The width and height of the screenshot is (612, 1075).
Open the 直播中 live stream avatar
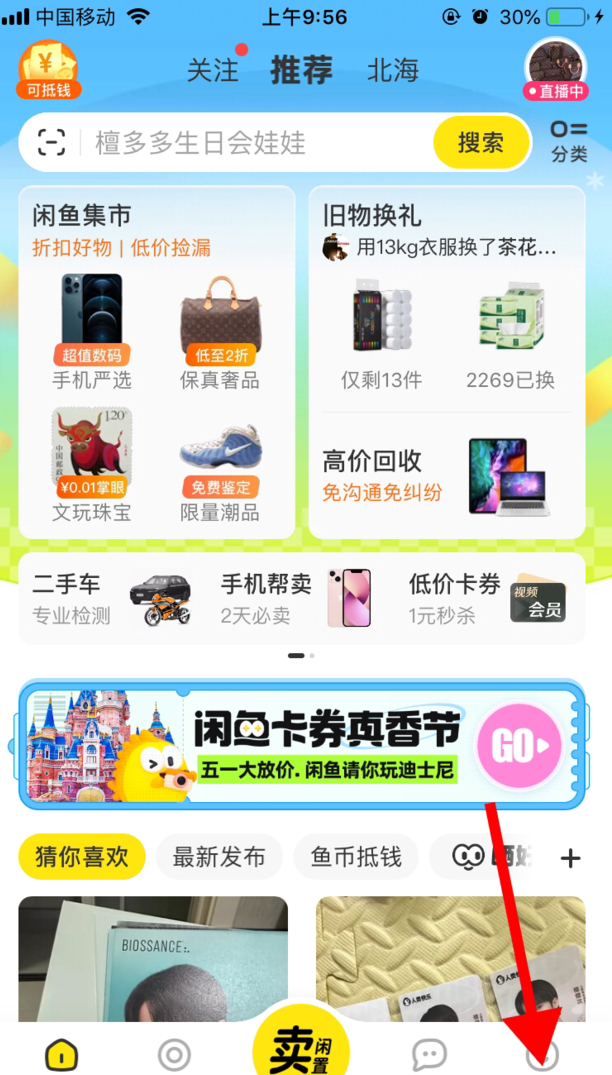tap(556, 68)
